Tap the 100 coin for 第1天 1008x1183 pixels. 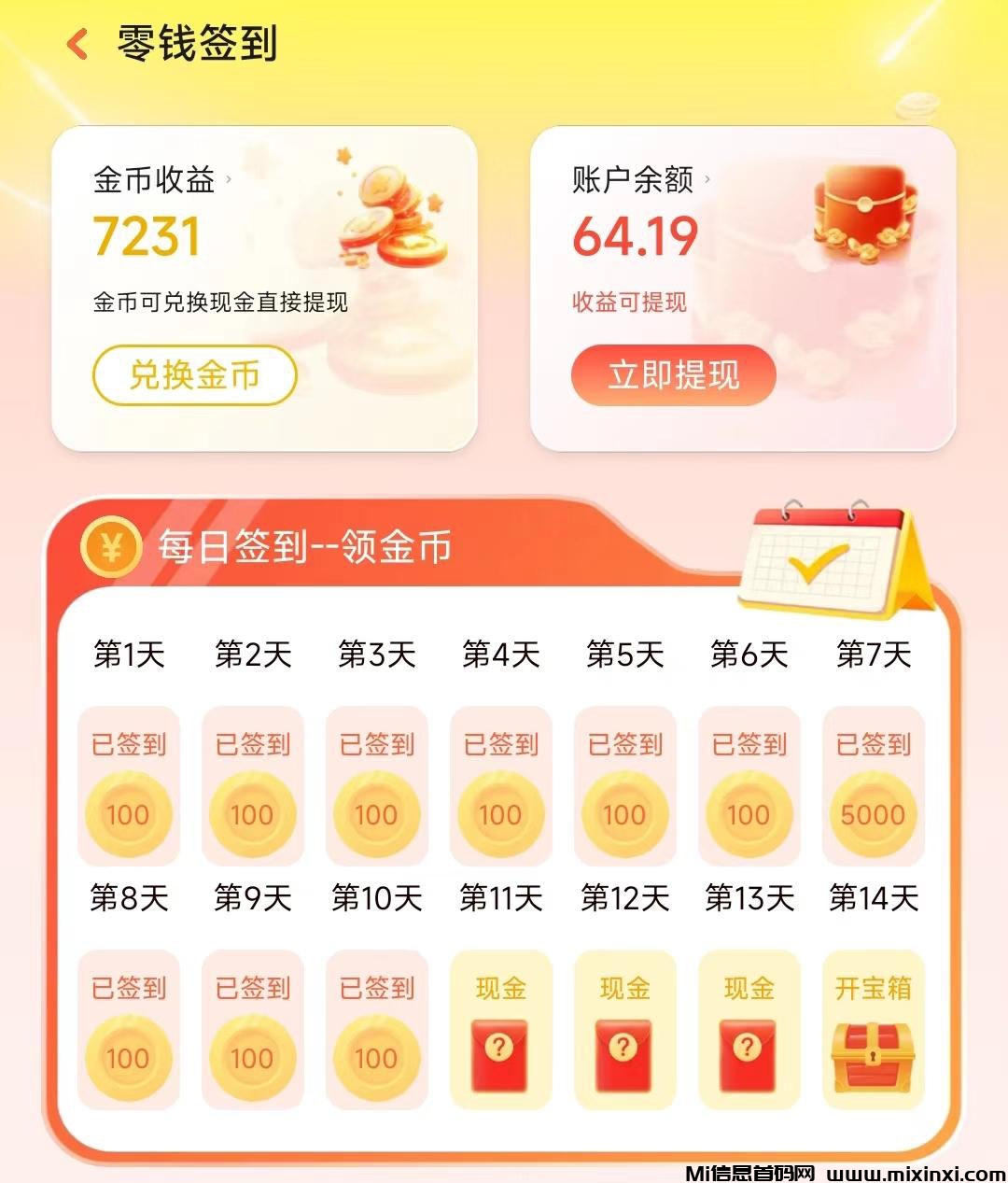tap(128, 814)
